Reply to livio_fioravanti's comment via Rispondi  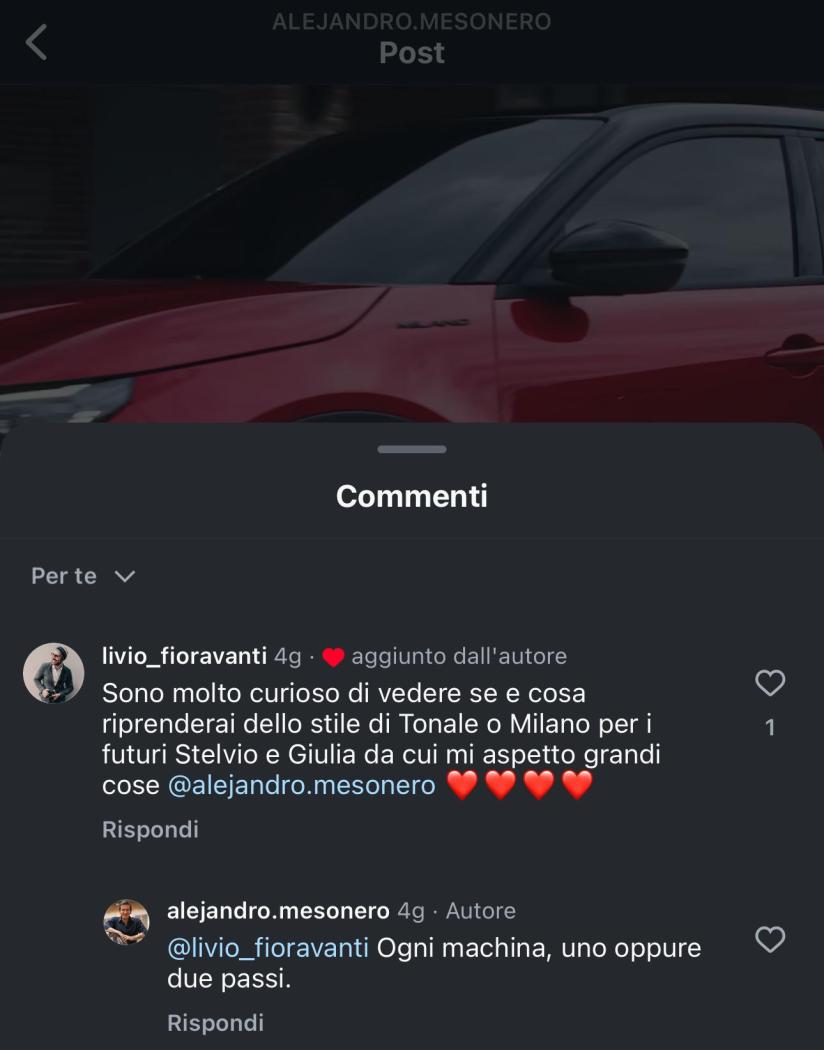pos(150,829)
